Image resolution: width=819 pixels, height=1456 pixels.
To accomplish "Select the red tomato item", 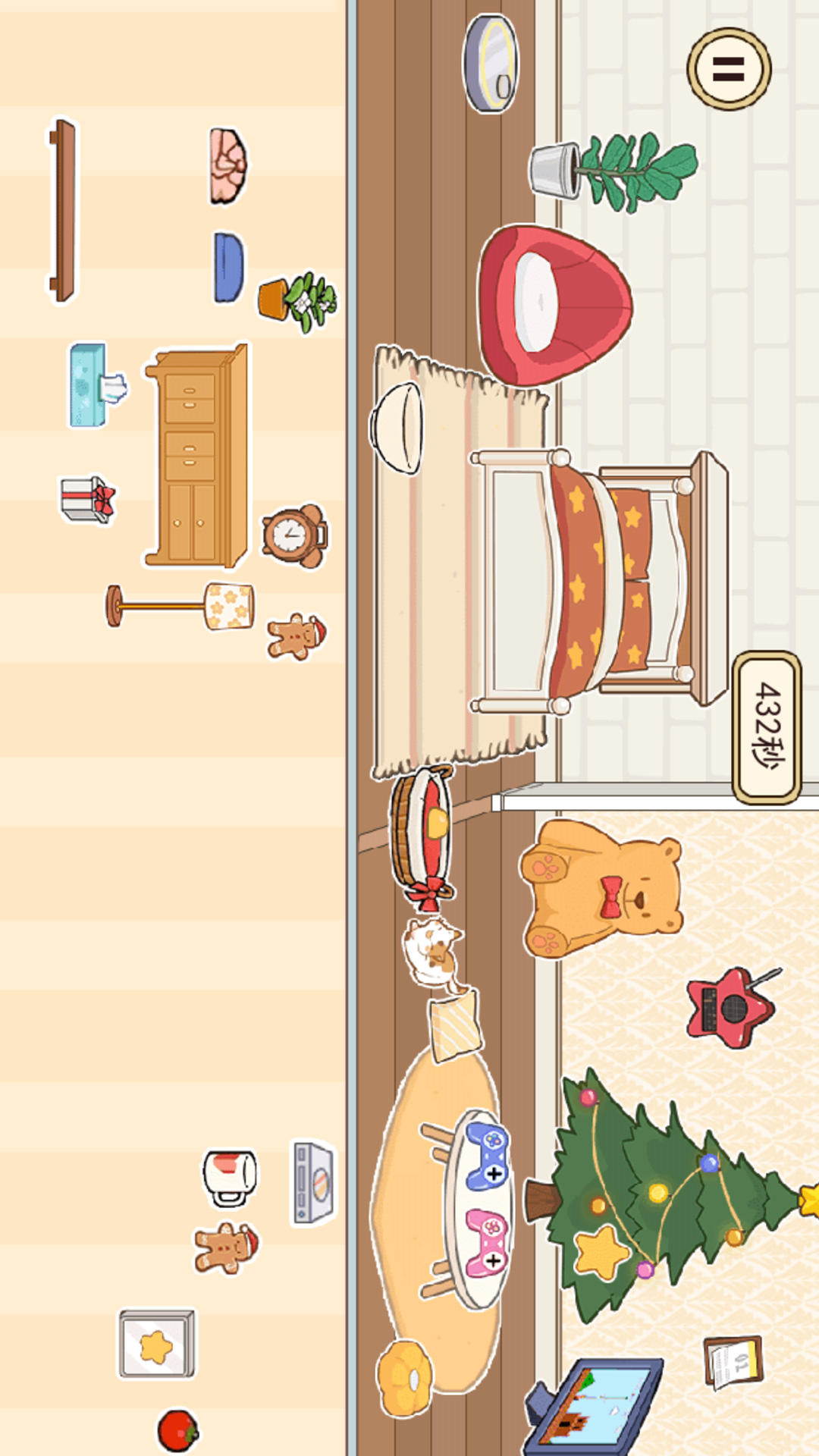I will [x=177, y=1431].
